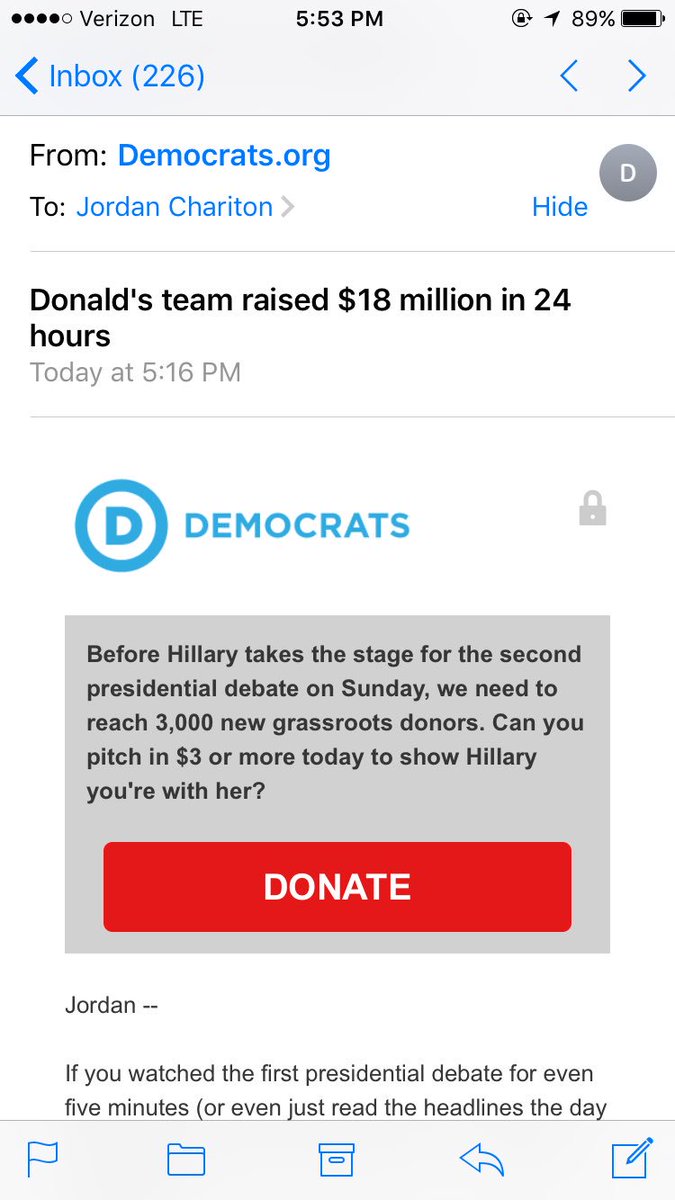Move email to a folder
This screenshot has width=675, height=1200.
tap(186, 1158)
